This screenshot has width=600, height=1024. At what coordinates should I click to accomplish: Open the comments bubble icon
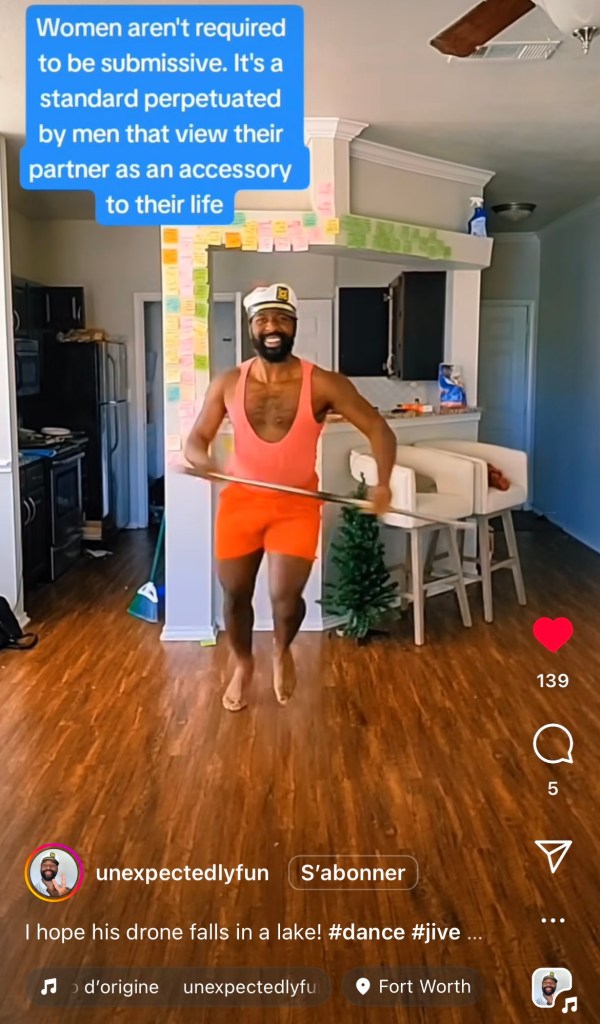(x=552, y=745)
